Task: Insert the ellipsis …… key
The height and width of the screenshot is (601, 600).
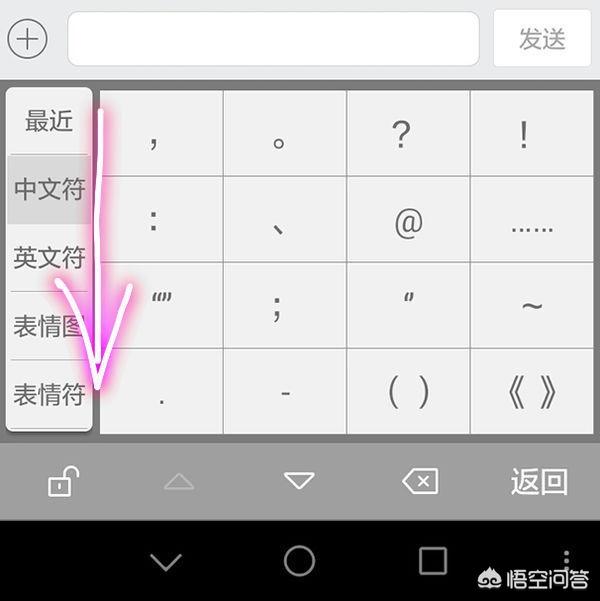Action: click(x=531, y=220)
